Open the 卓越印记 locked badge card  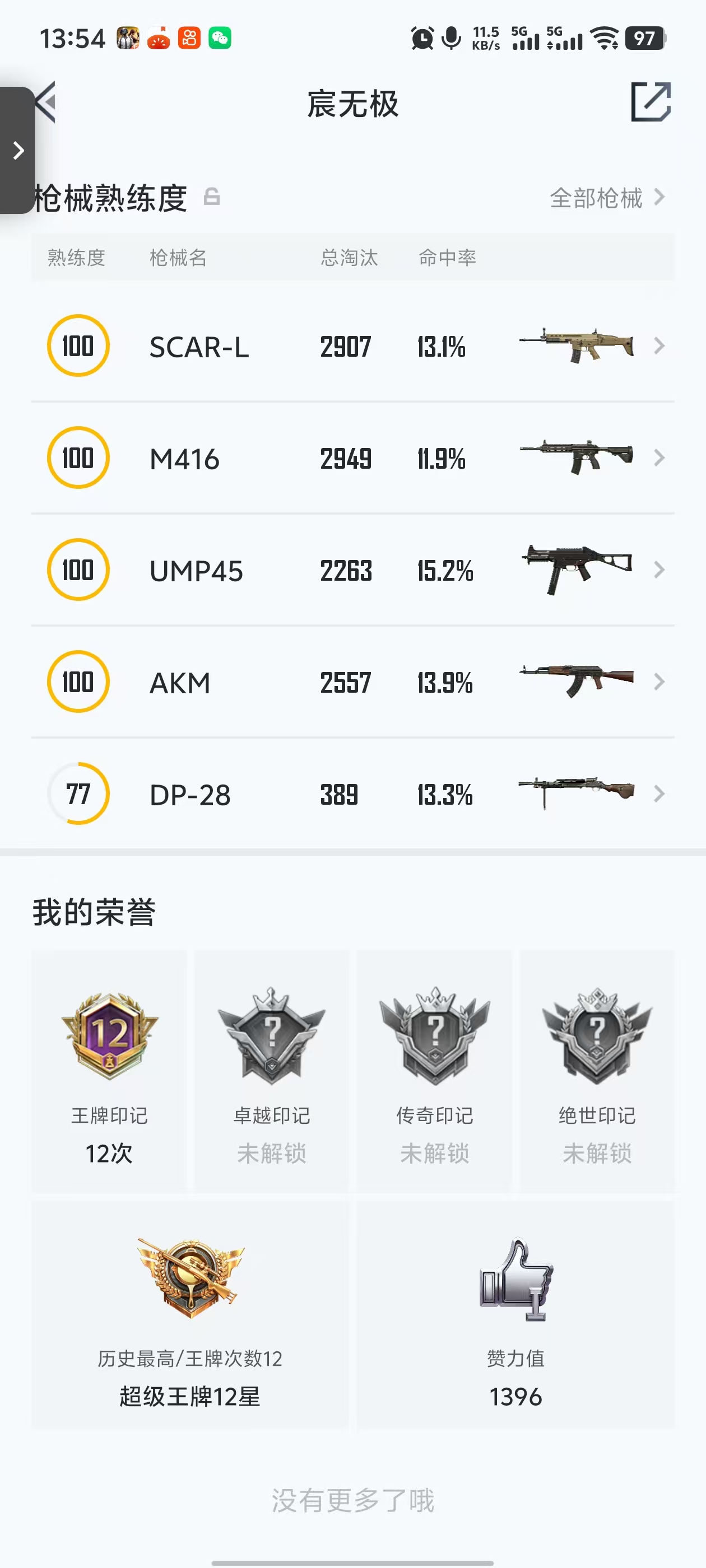click(x=272, y=1070)
